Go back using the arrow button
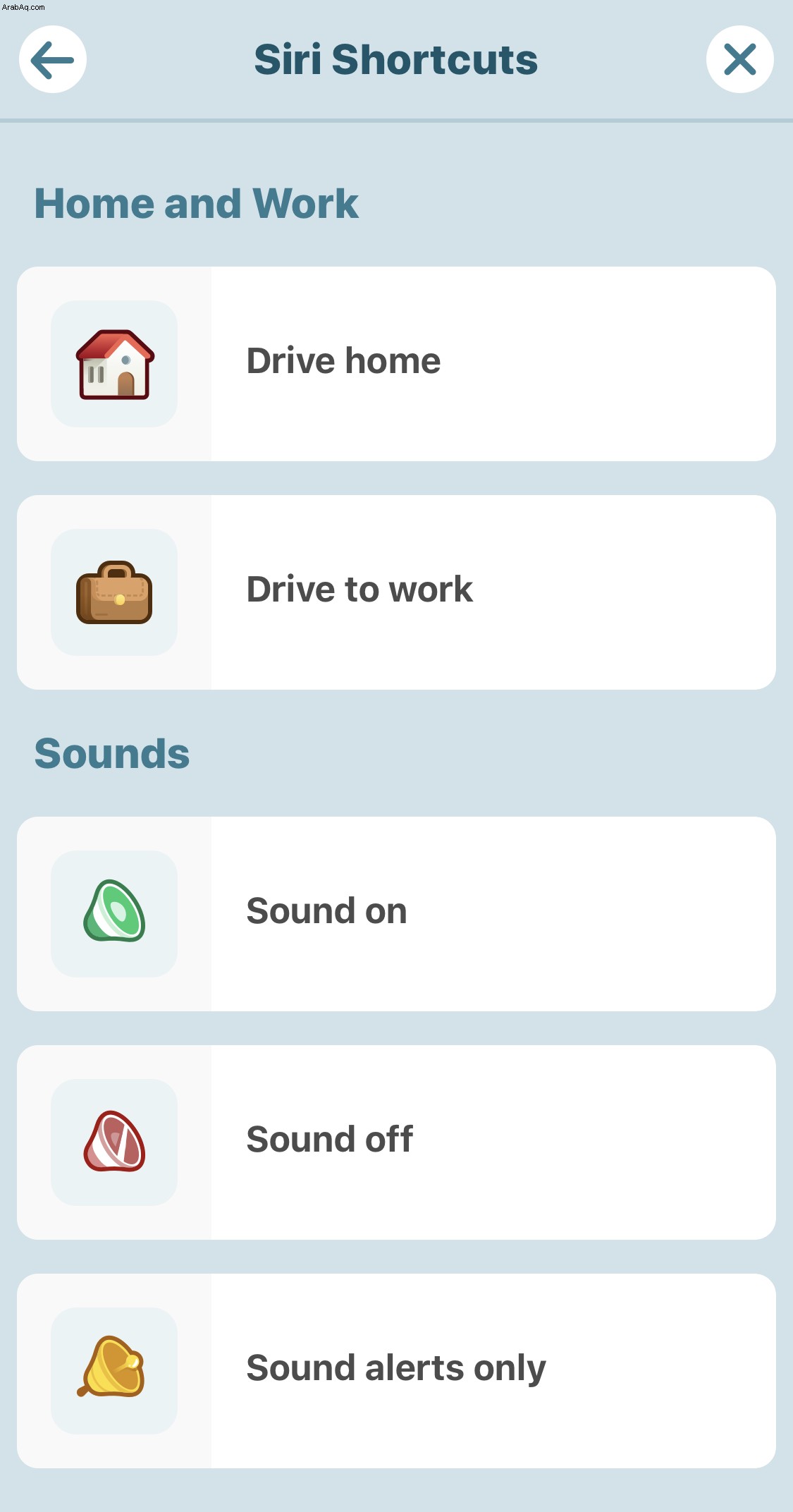 point(53,59)
